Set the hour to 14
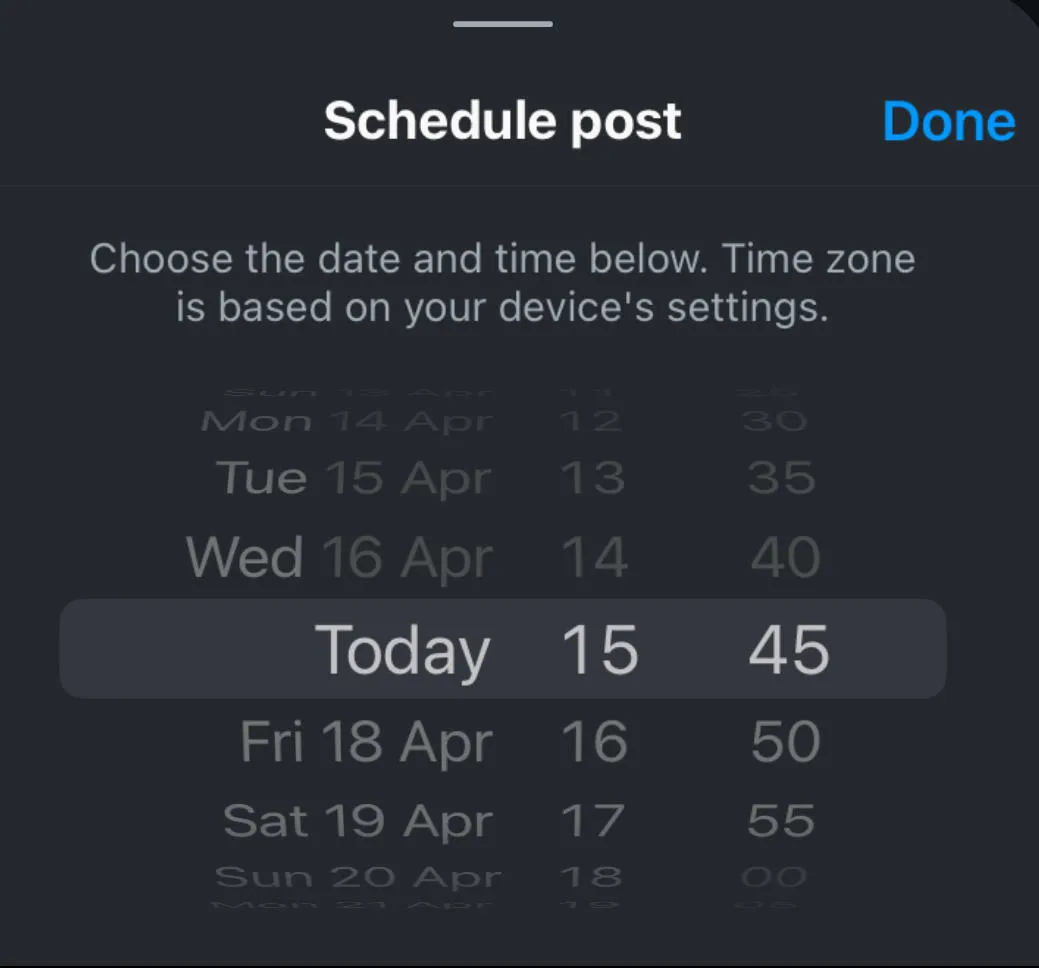Image resolution: width=1039 pixels, height=968 pixels. tap(595, 558)
